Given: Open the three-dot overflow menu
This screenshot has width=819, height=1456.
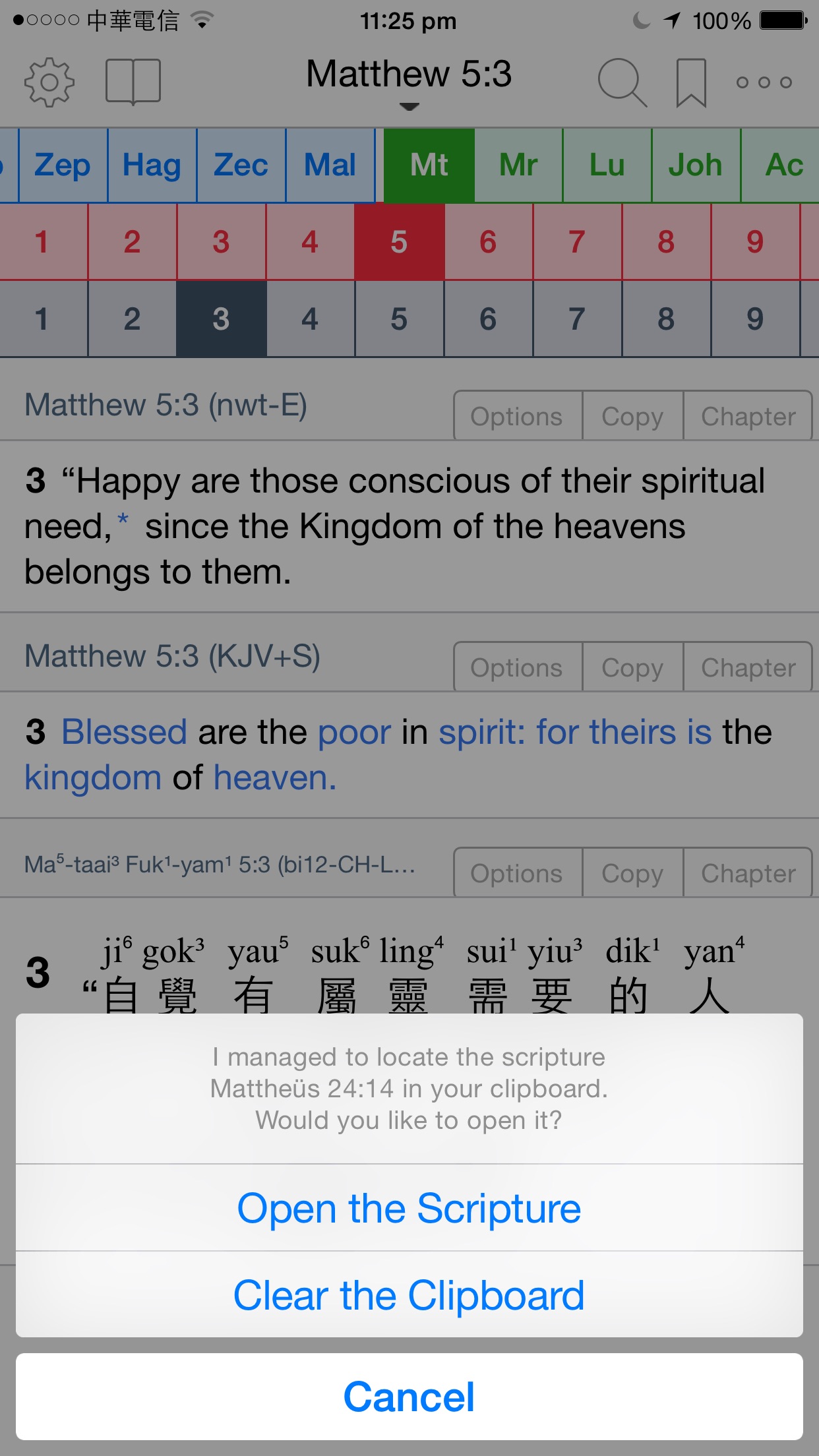Looking at the screenshot, I should (x=764, y=82).
